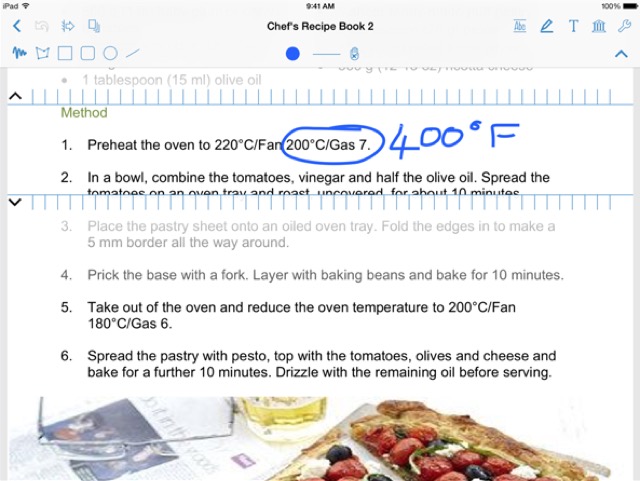Open the pages/copy icon in the top bar
Screen dimensions: 640x481
pos(95,26)
